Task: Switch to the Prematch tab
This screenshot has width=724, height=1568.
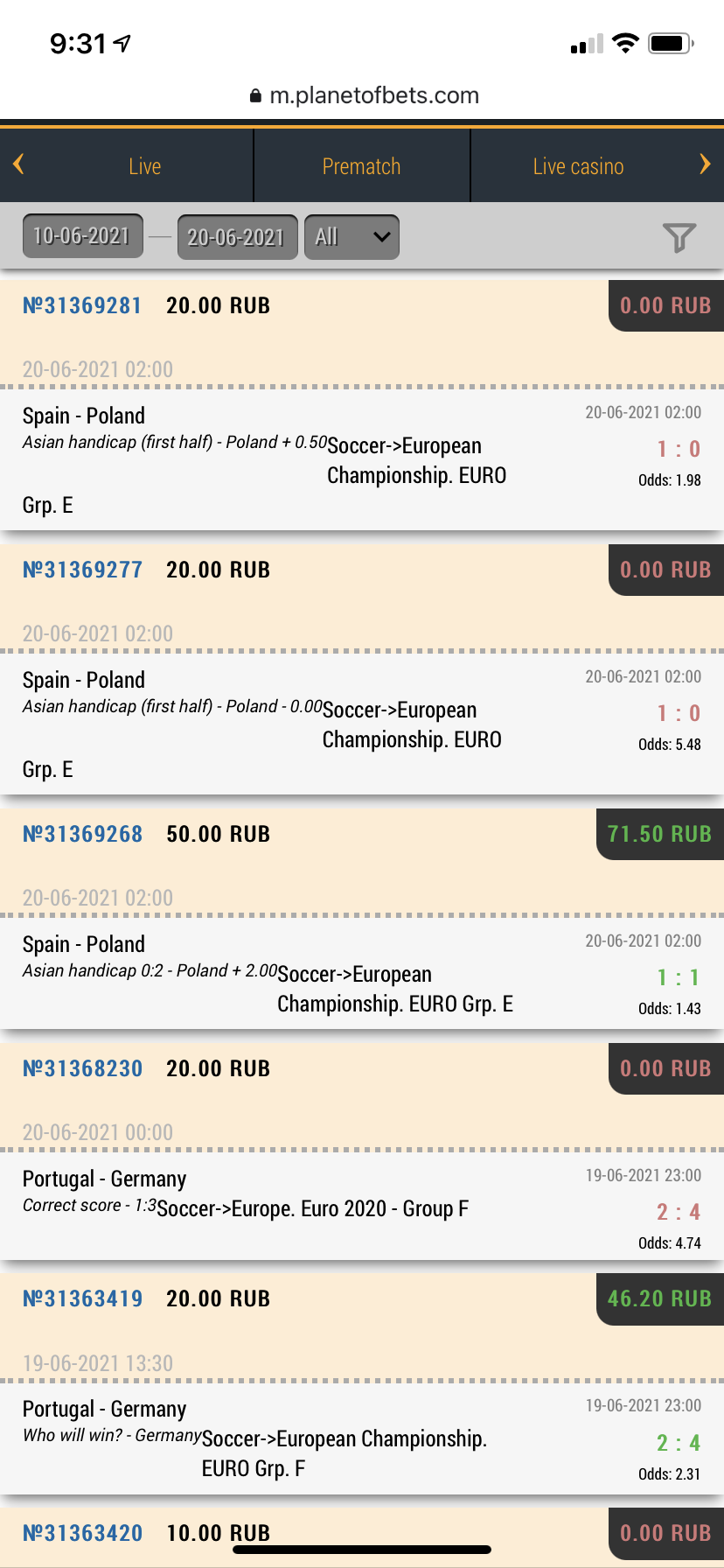Action: (x=361, y=166)
